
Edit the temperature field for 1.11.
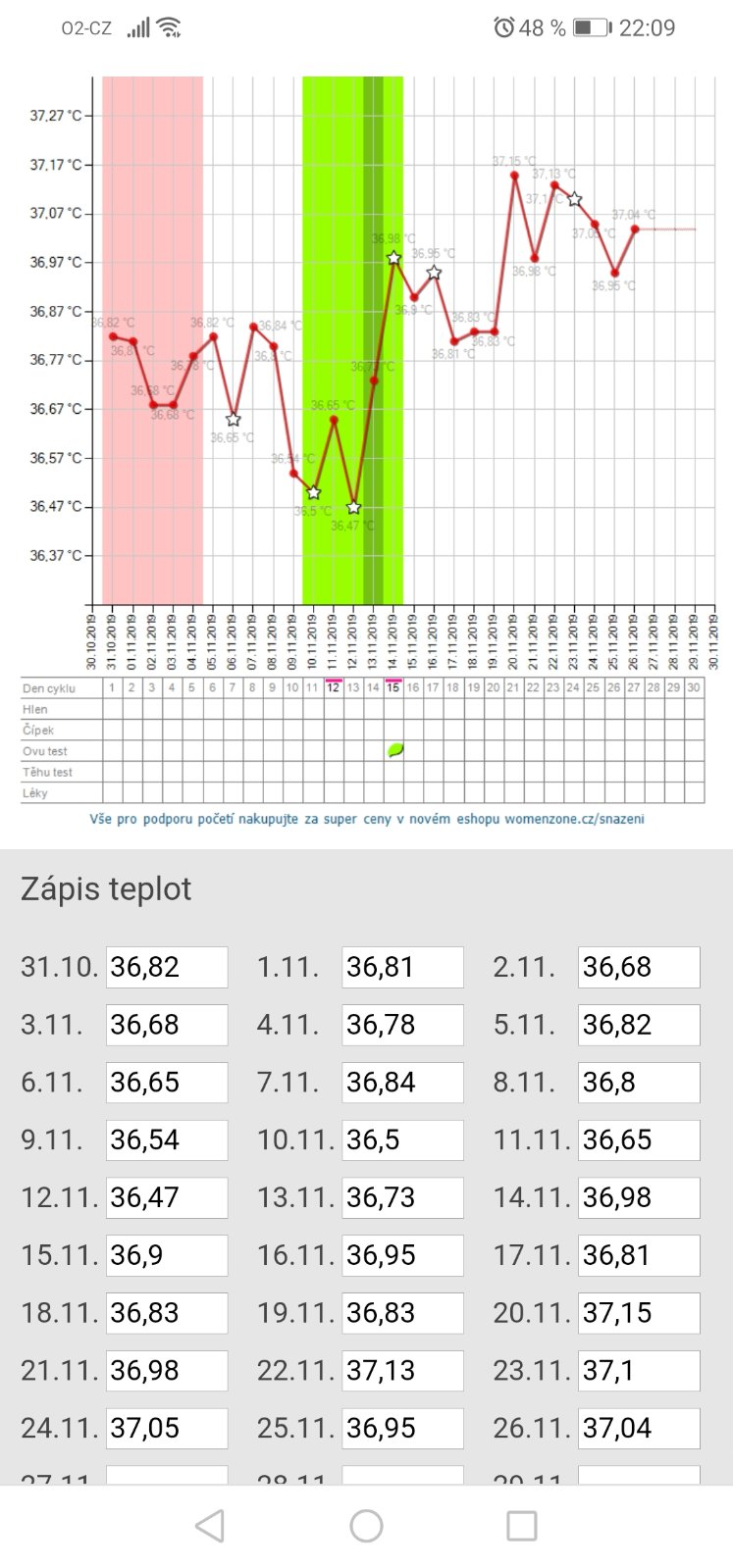402,967
